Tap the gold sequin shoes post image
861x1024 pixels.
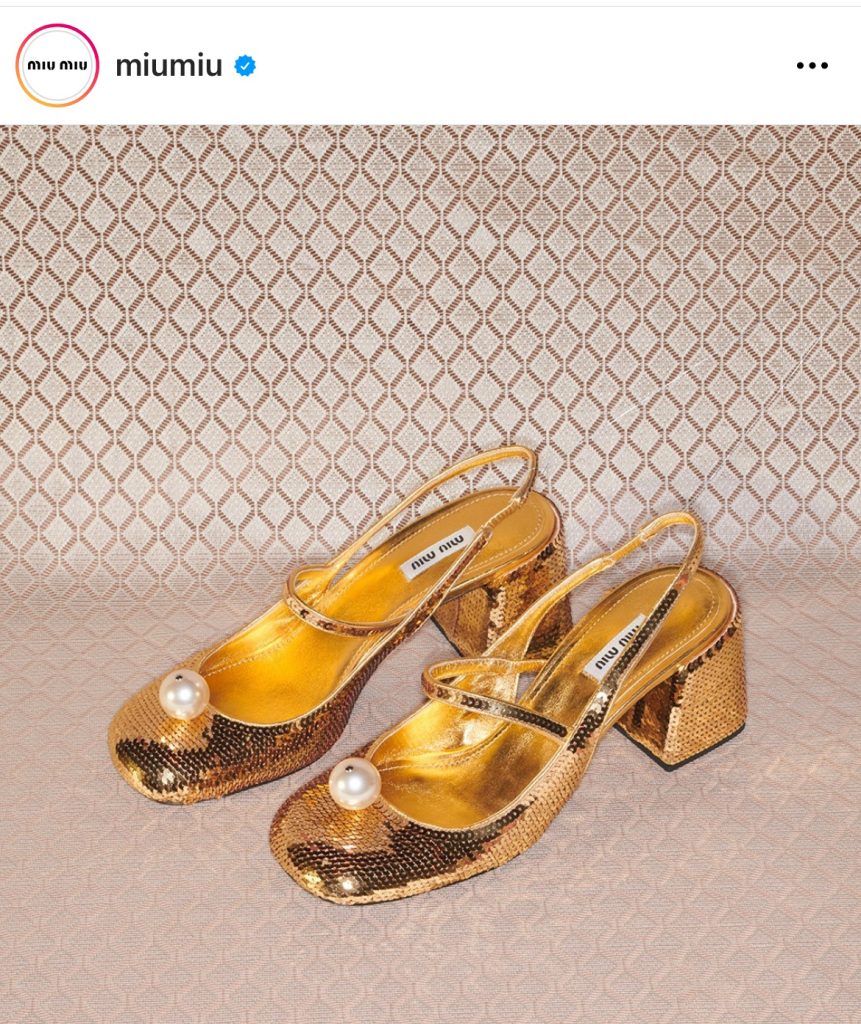coord(430,570)
